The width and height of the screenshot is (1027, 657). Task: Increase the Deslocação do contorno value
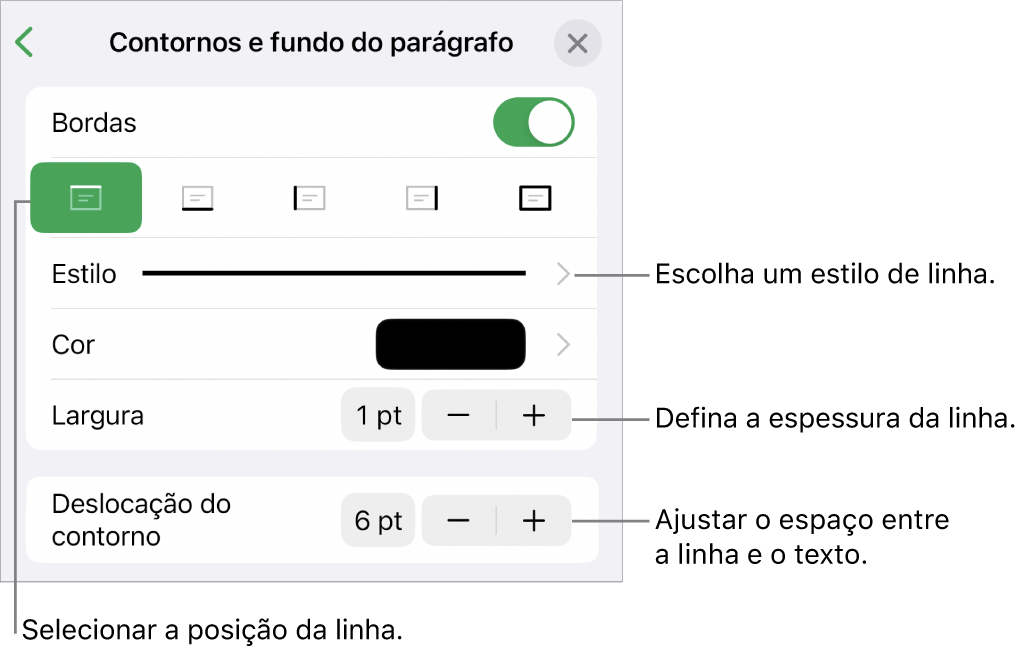534,520
